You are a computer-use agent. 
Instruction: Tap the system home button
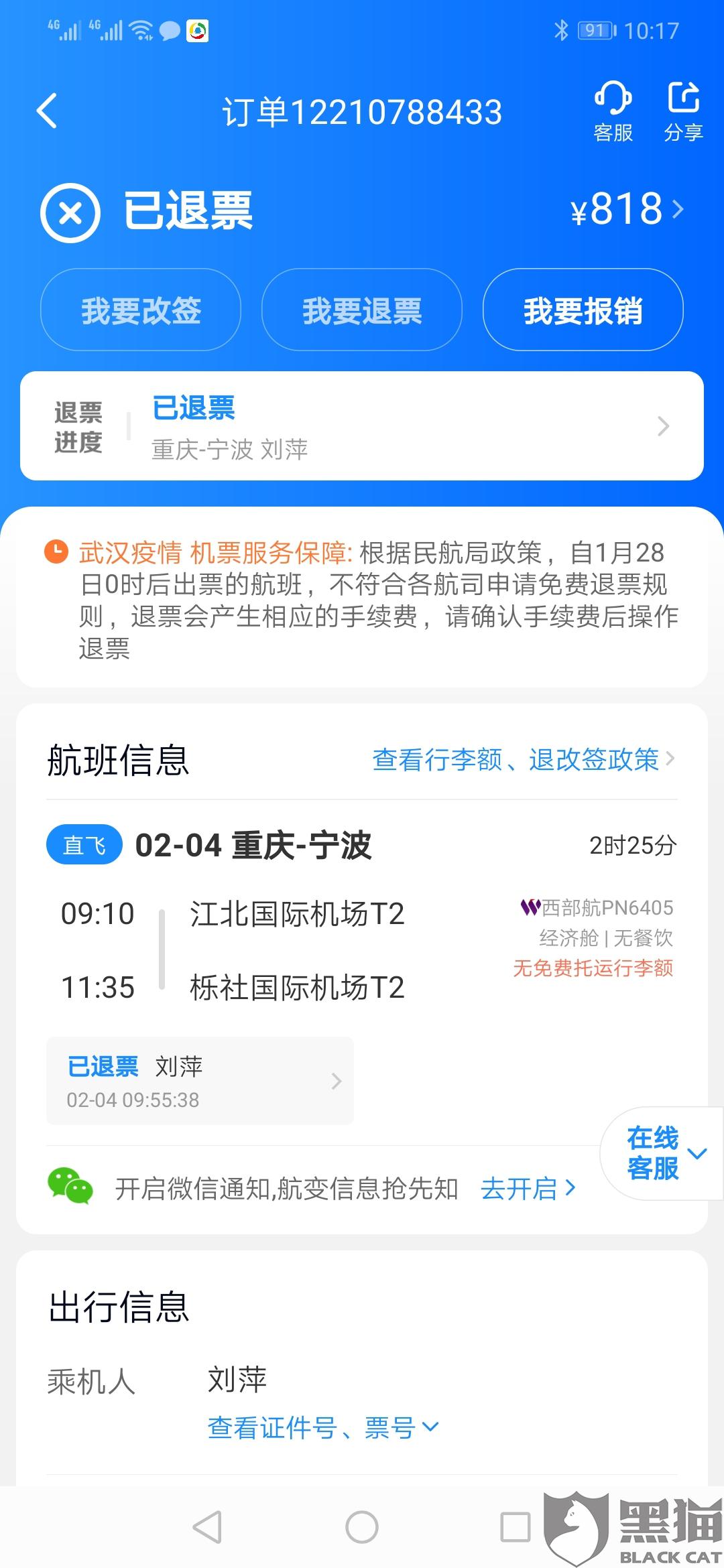(x=362, y=1527)
